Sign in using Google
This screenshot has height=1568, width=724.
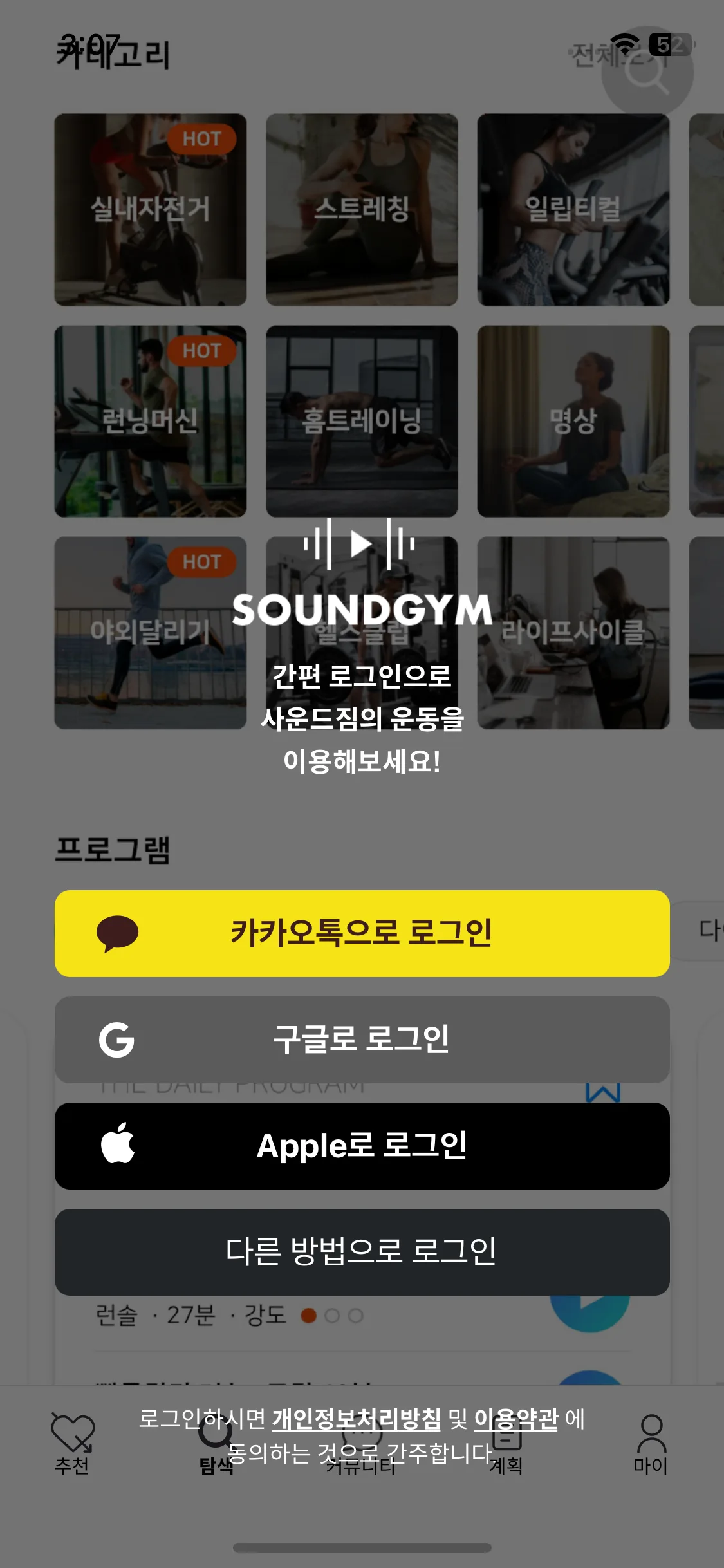click(362, 1040)
